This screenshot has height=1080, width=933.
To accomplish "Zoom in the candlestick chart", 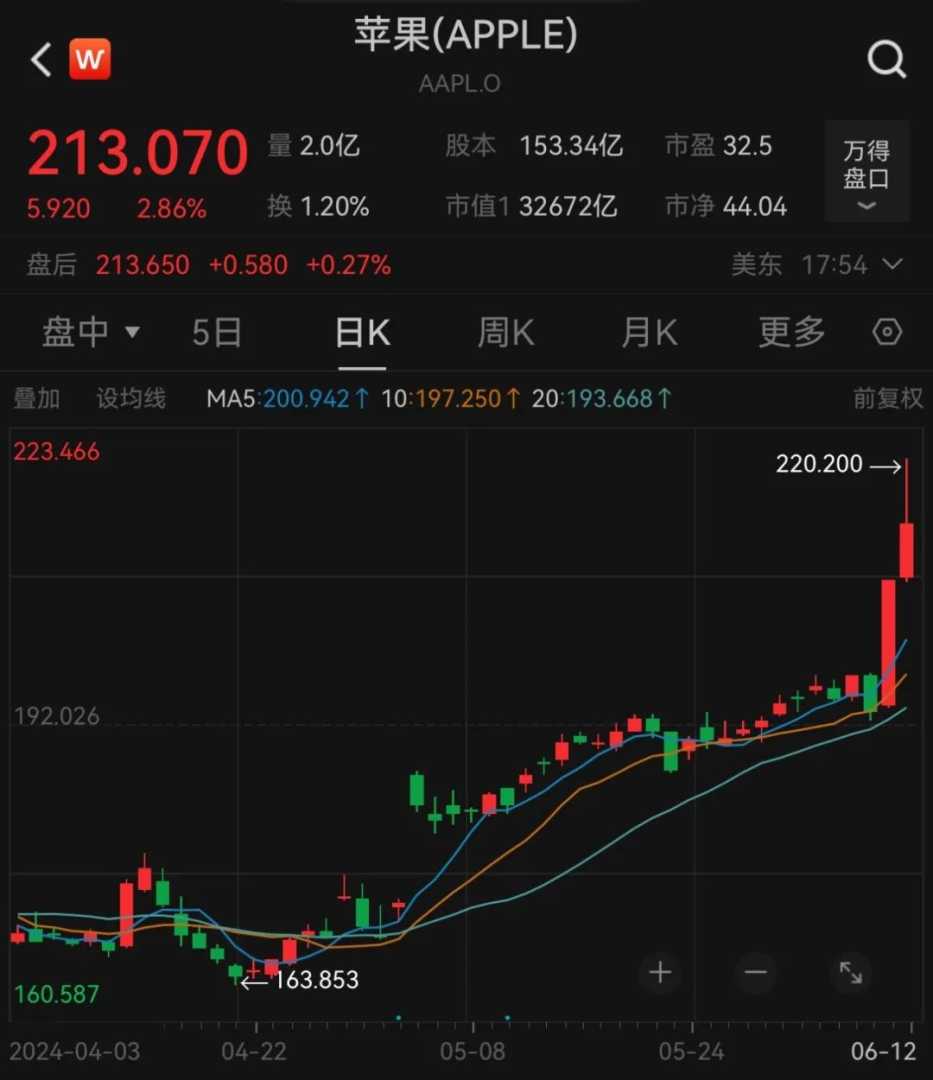I will (x=660, y=972).
